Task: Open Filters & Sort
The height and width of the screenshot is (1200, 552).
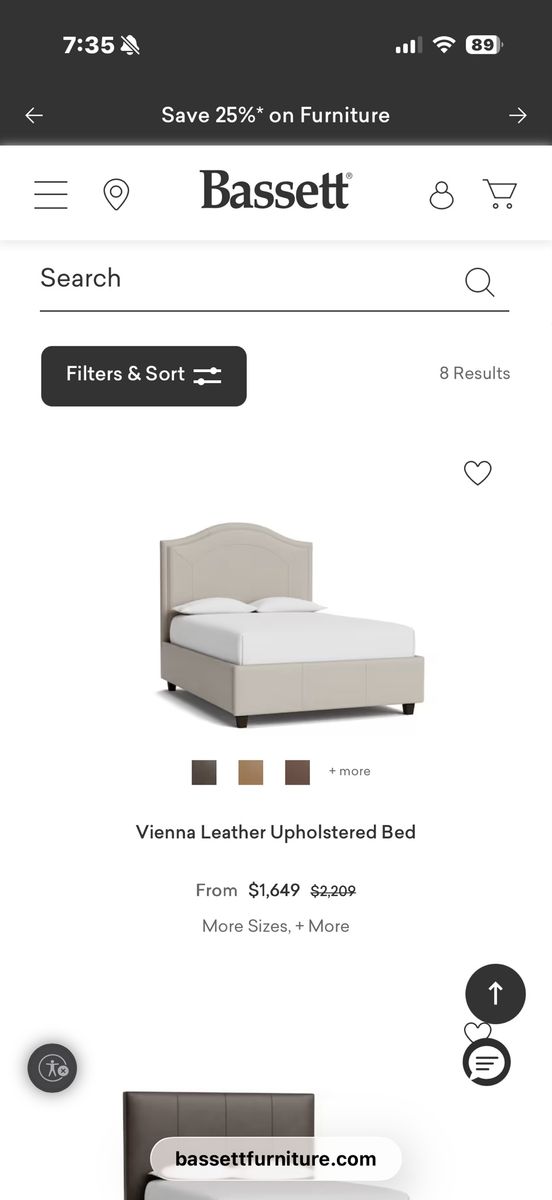Action: click(x=144, y=376)
